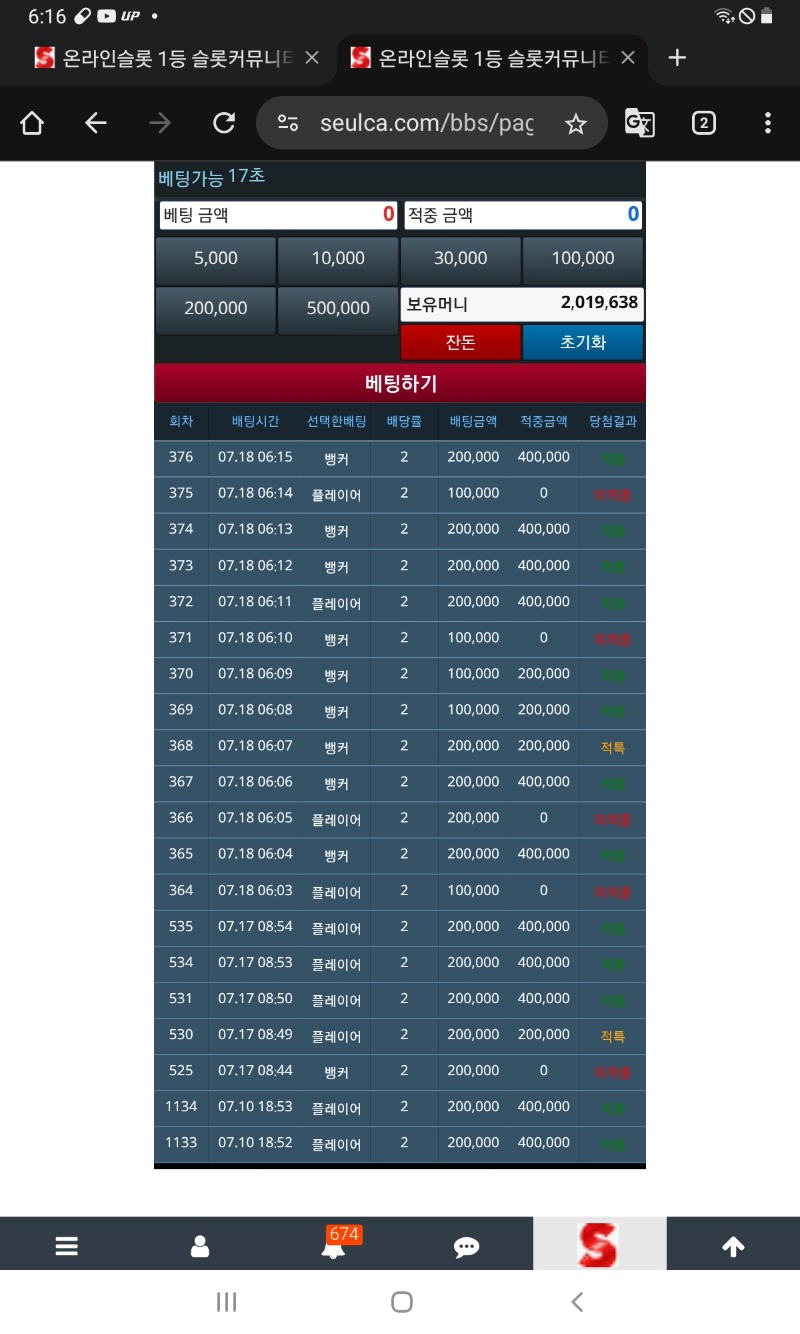
Task: Open a new browser tab
Action: [x=677, y=58]
